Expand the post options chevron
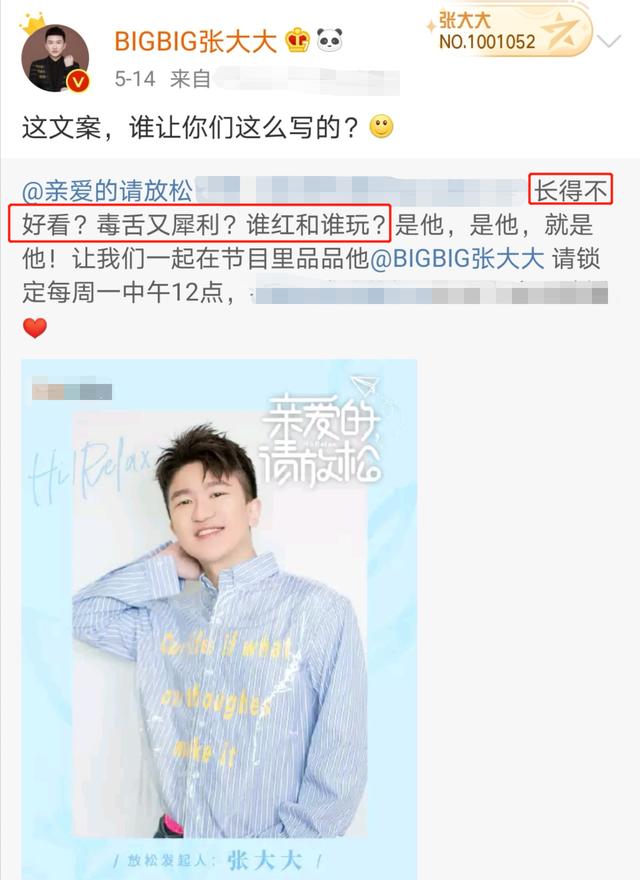The height and width of the screenshot is (880, 640). [x=610, y=40]
